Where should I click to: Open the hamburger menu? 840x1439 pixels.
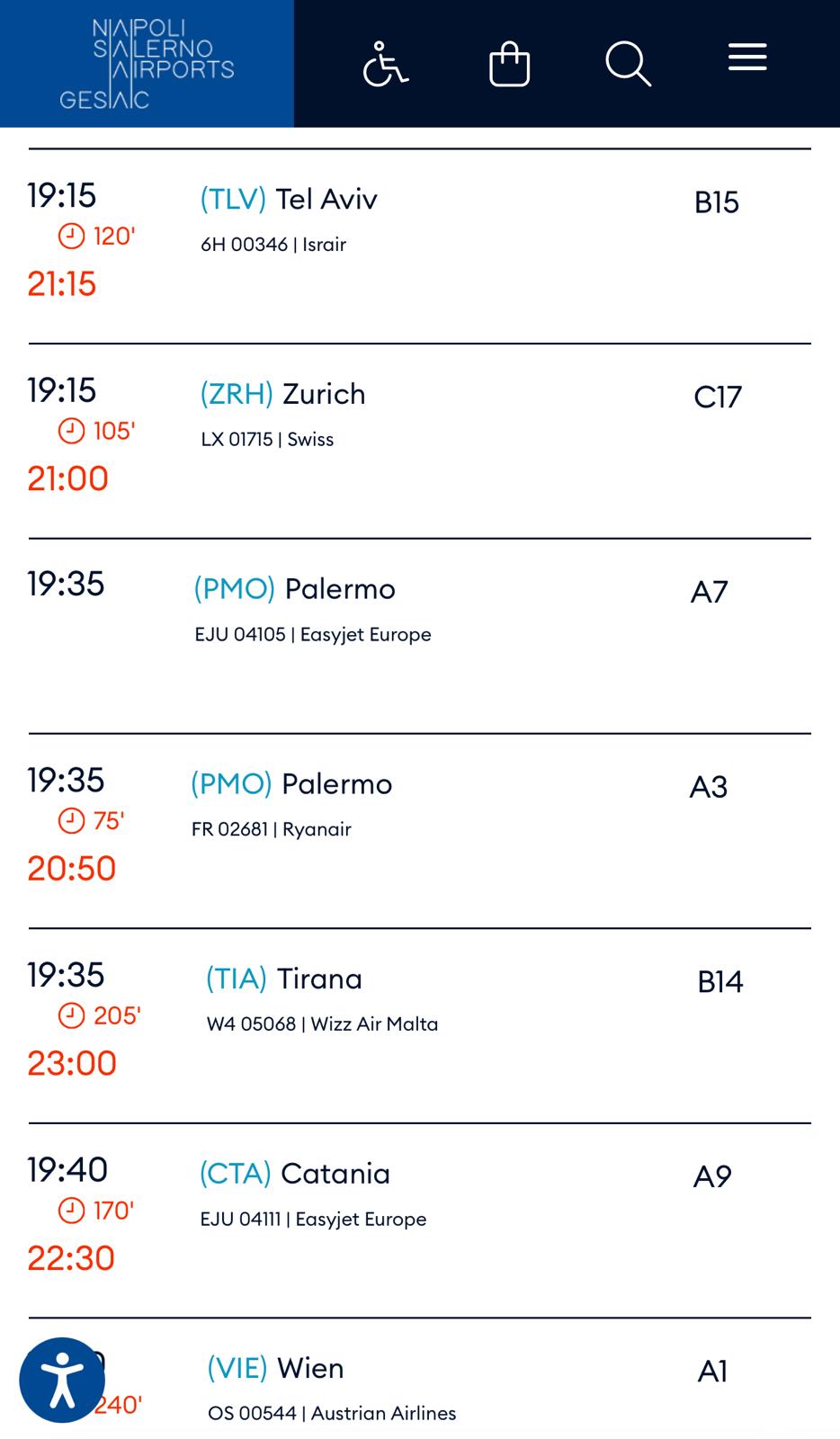747,58
